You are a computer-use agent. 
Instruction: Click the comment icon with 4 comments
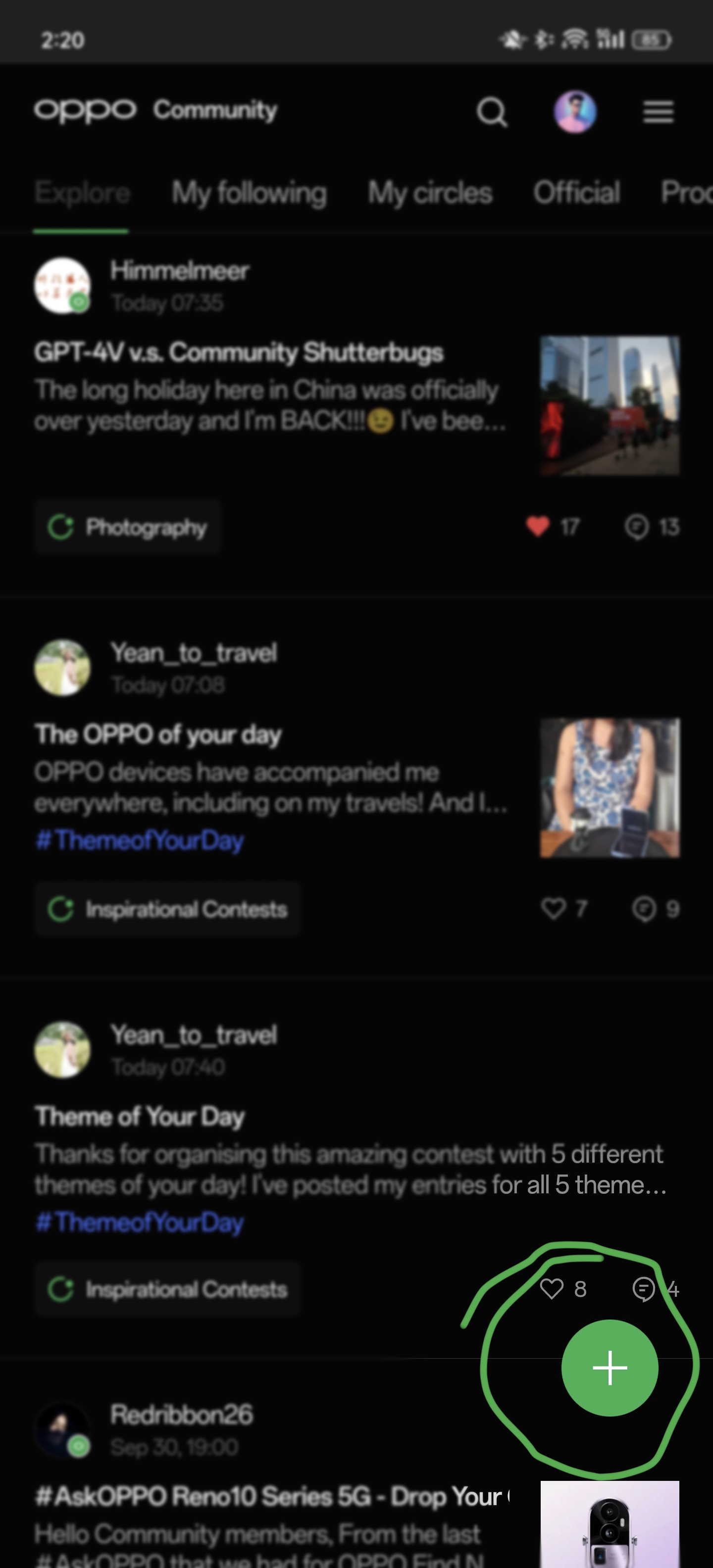pos(643,1289)
